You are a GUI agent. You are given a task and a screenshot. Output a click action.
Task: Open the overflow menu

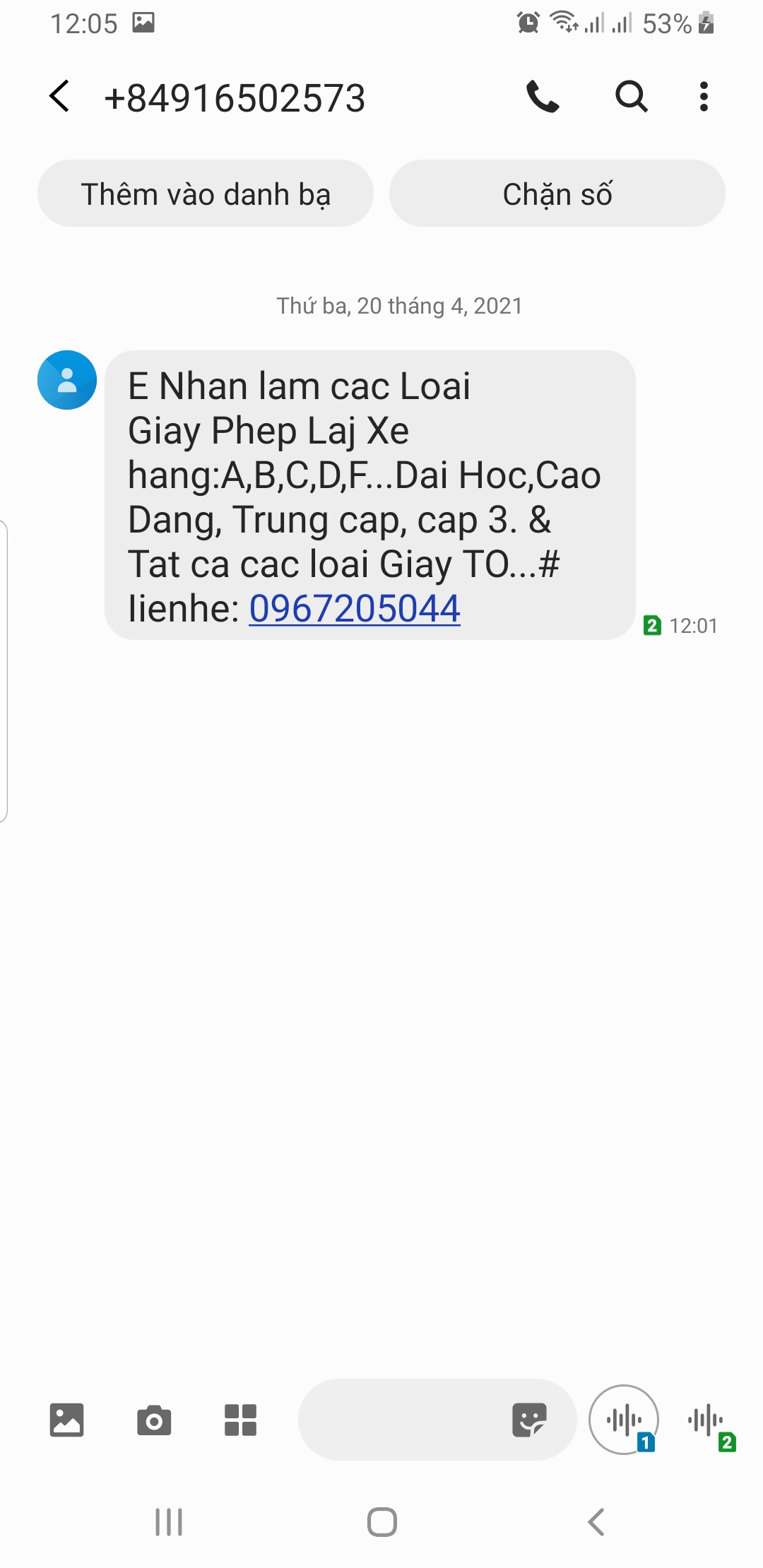coord(703,97)
